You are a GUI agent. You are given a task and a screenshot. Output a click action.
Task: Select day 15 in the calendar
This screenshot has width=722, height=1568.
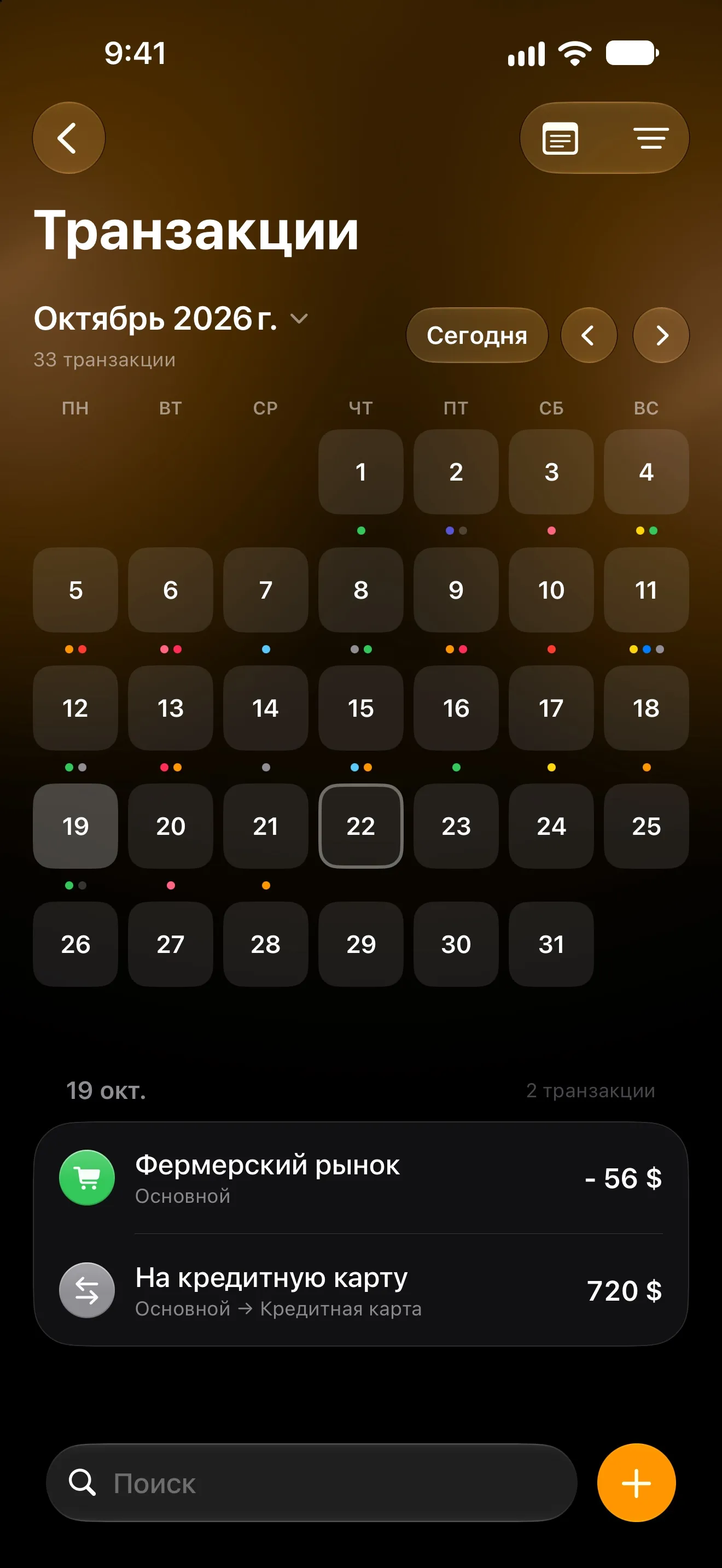361,708
